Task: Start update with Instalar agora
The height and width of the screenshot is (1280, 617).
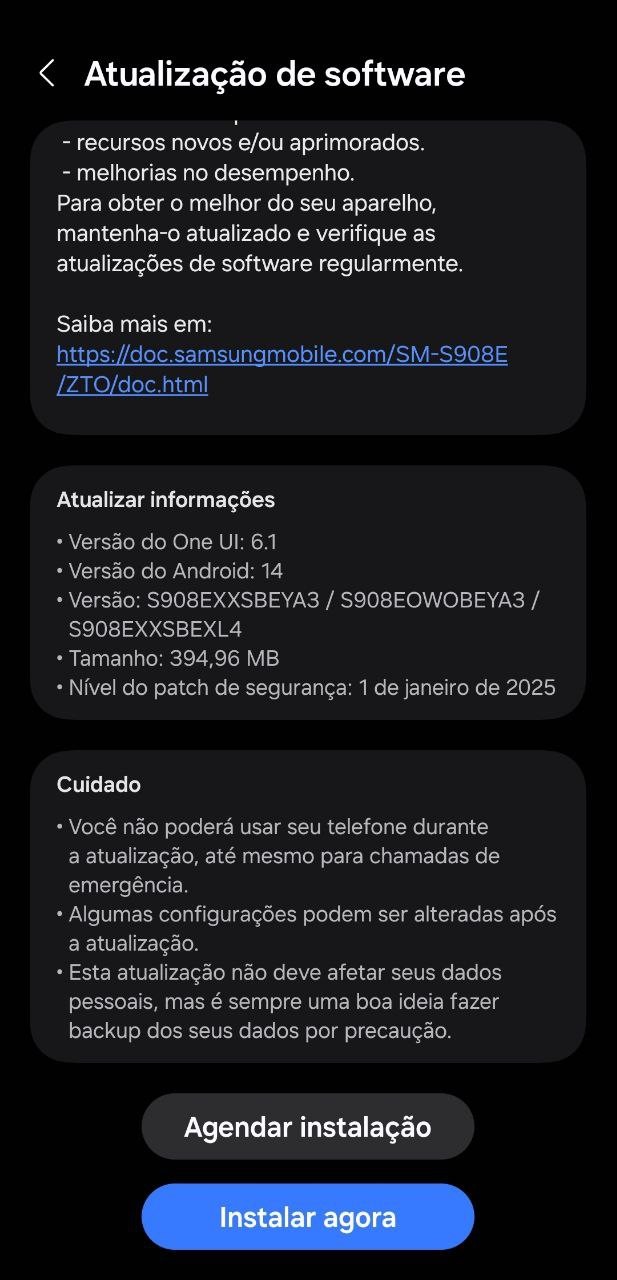Action: point(308,1217)
